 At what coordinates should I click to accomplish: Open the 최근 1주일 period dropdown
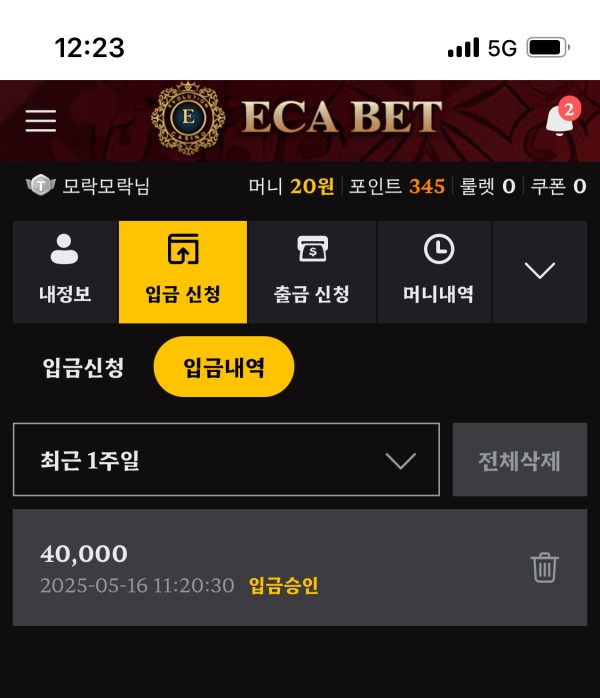[226, 460]
